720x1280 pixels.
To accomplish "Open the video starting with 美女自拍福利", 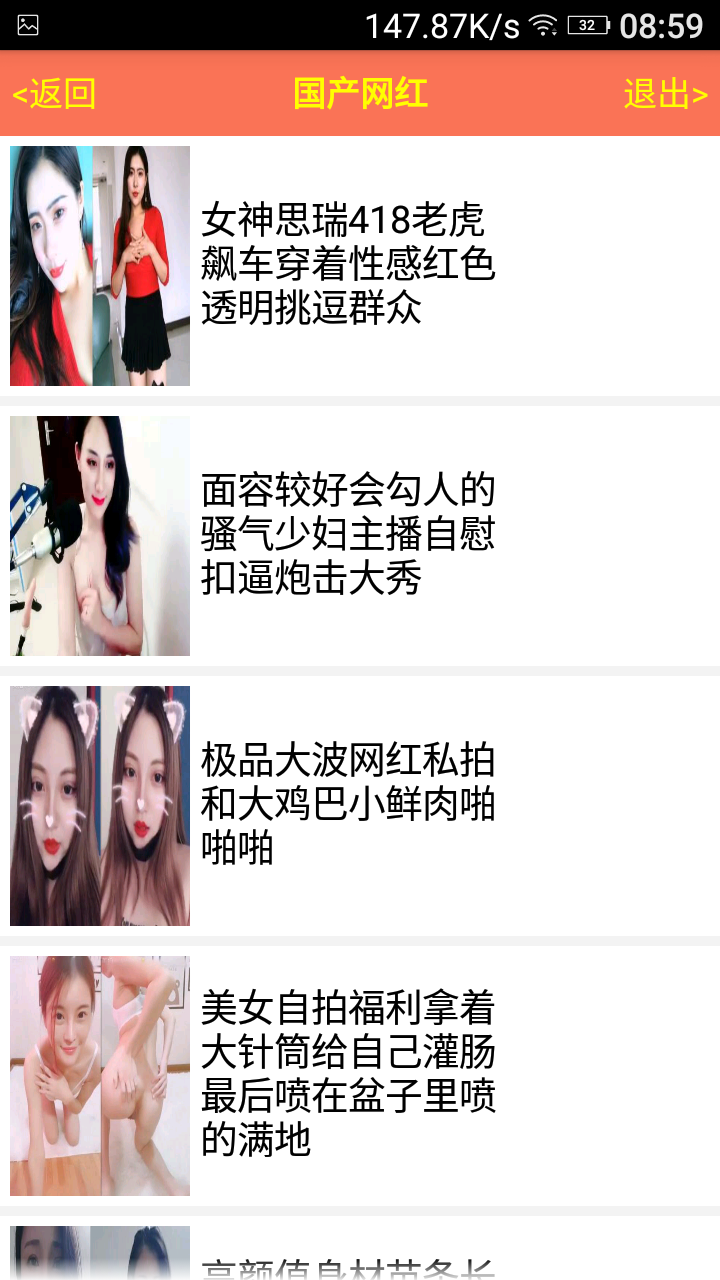I will coord(348,1074).
